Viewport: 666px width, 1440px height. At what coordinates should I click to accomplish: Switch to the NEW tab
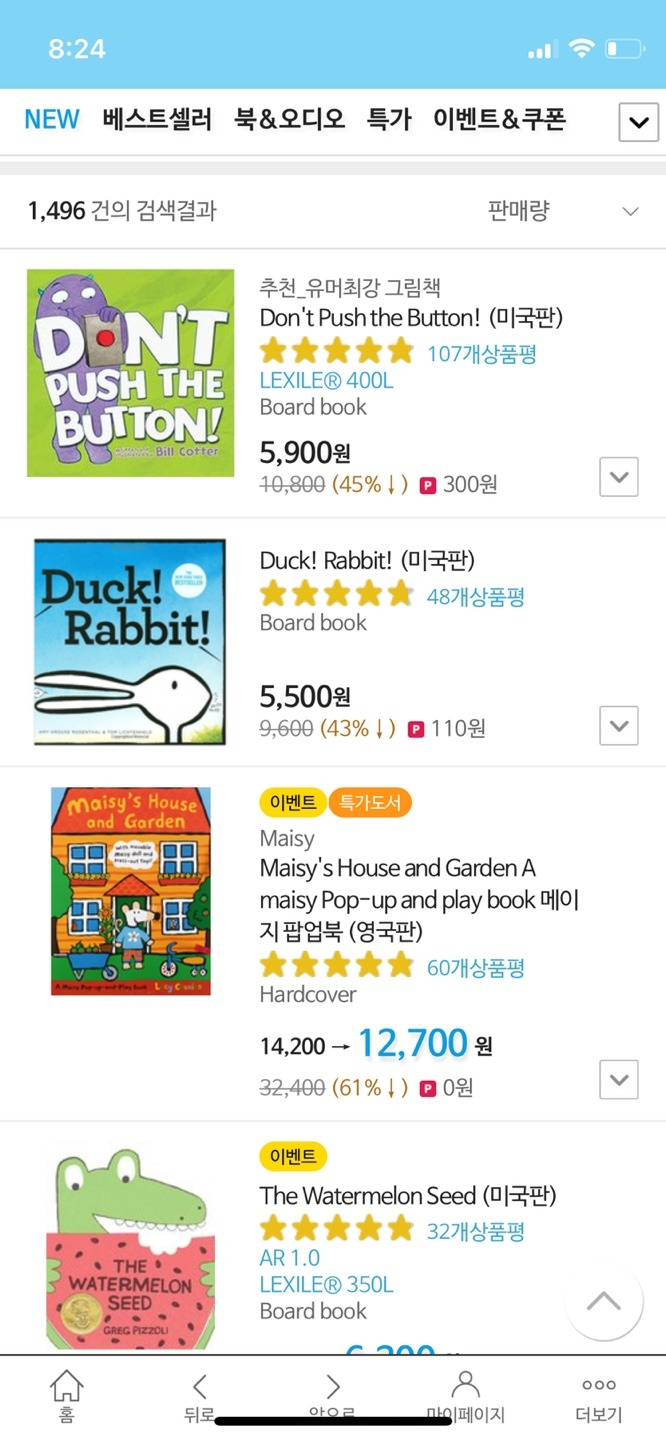pyautogui.click(x=52, y=119)
